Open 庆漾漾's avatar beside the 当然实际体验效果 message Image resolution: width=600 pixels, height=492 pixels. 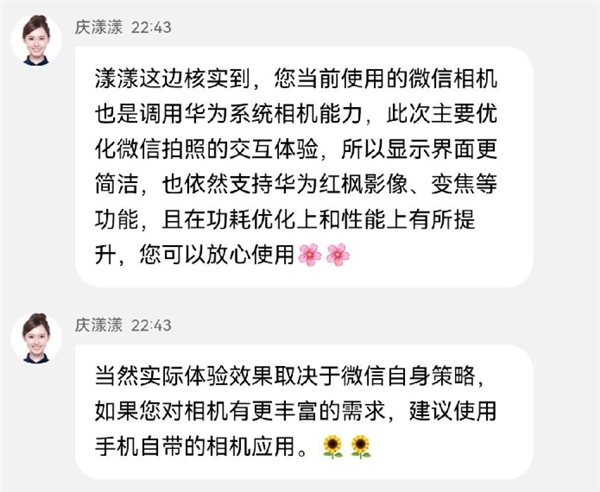36,338
